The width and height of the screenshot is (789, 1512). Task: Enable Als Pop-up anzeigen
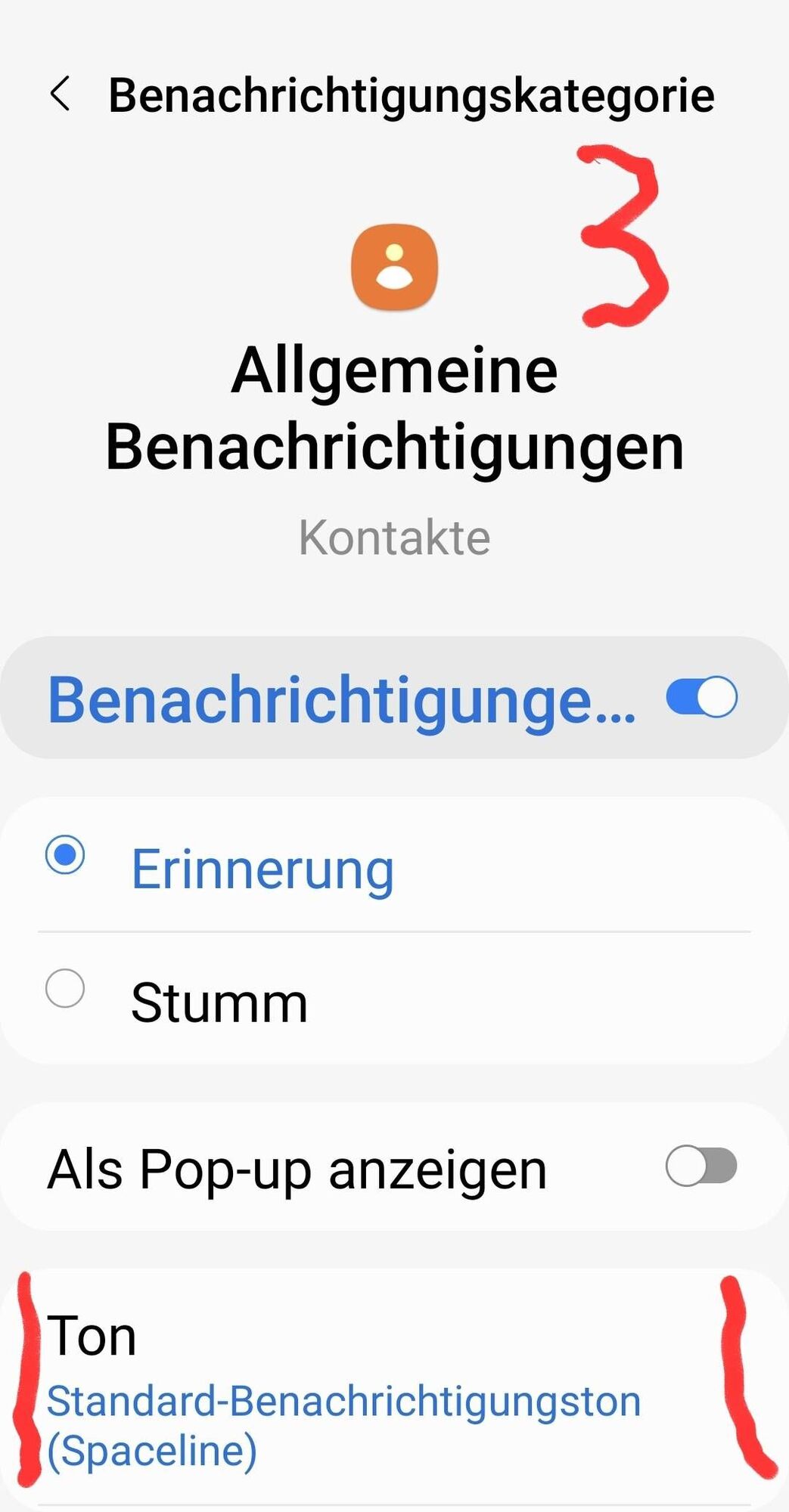700,1167
